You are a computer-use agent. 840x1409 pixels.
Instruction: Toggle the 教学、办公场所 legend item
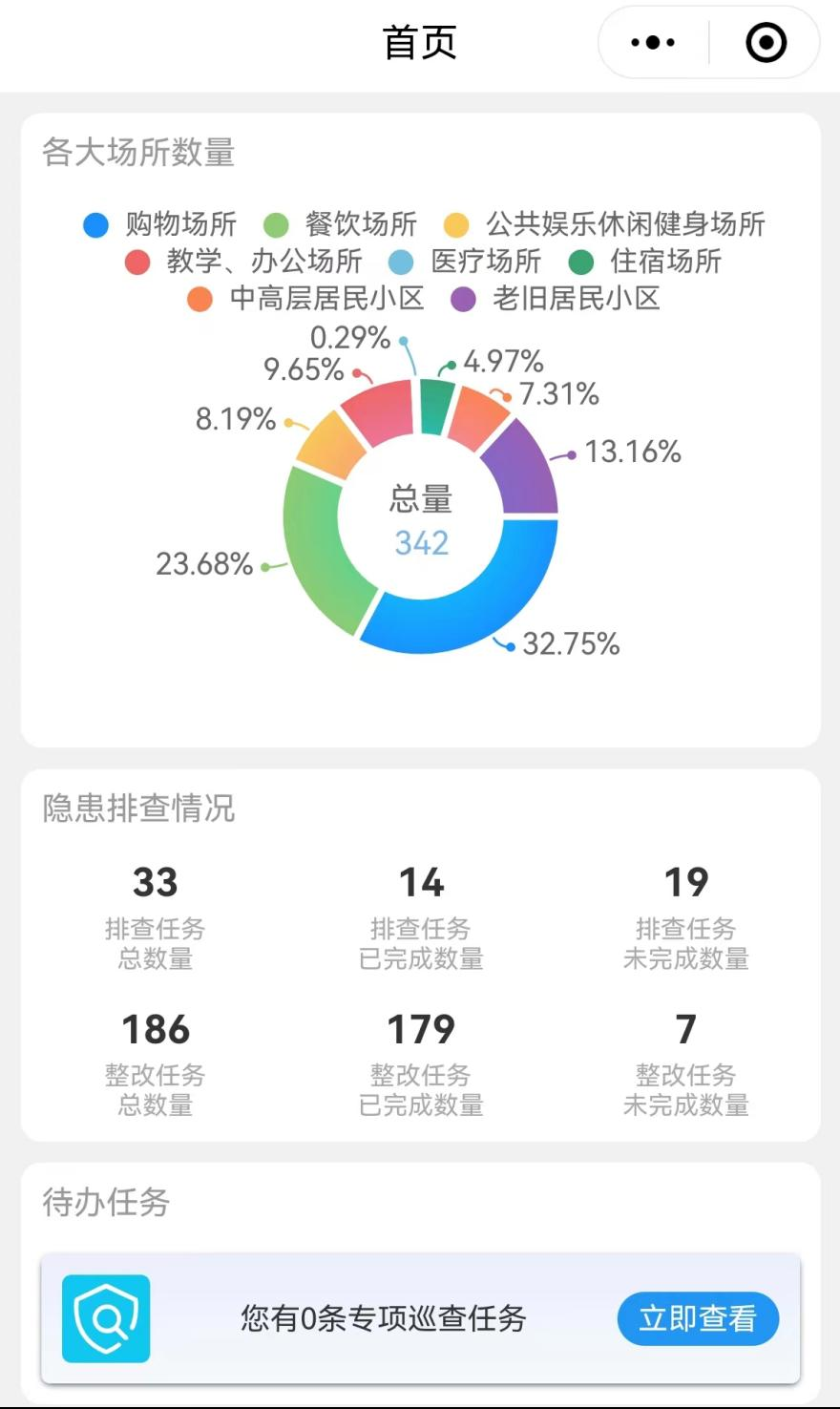coord(243,262)
